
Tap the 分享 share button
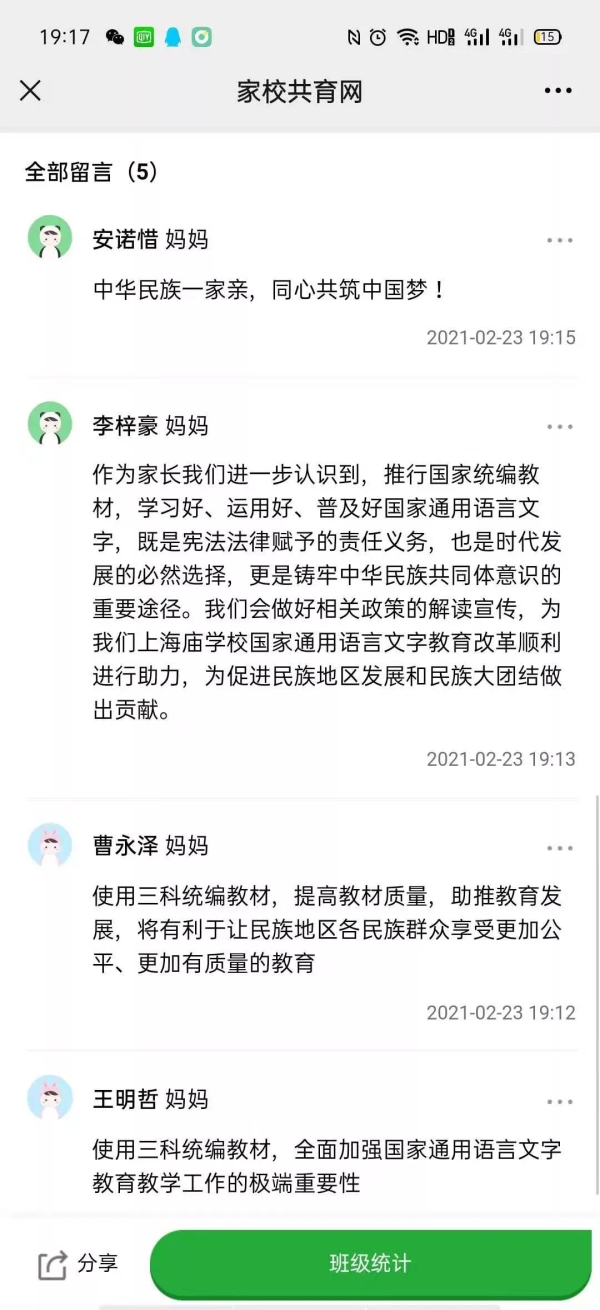pyautogui.click(x=78, y=1264)
